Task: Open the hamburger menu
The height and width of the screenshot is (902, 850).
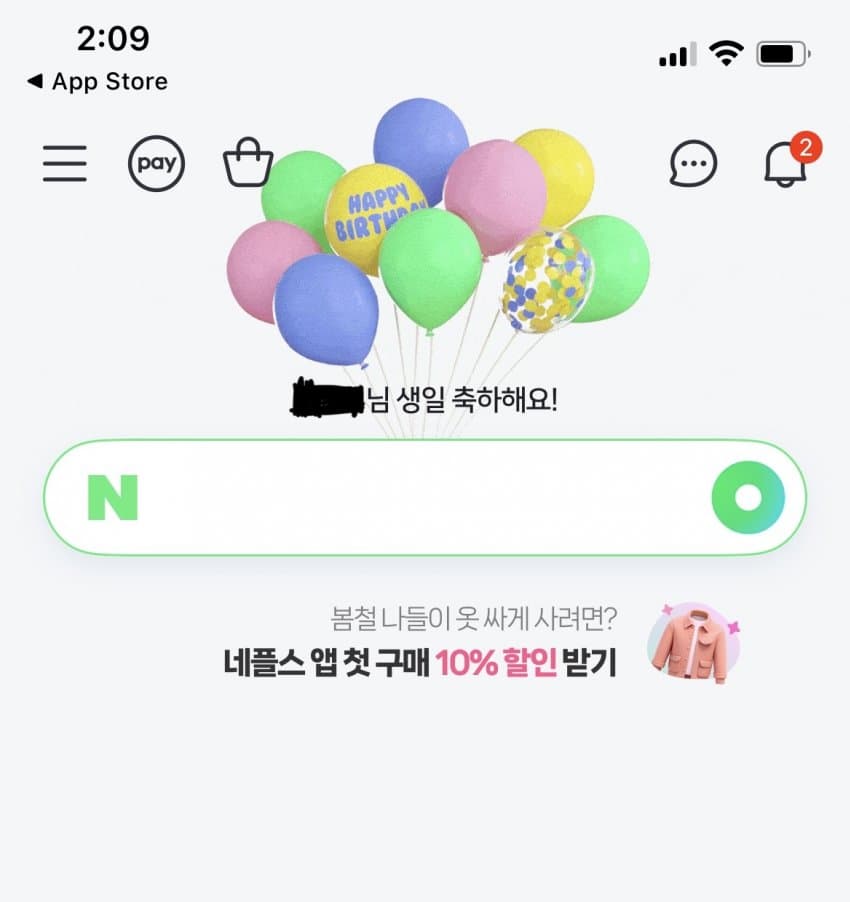Action: click(x=65, y=163)
